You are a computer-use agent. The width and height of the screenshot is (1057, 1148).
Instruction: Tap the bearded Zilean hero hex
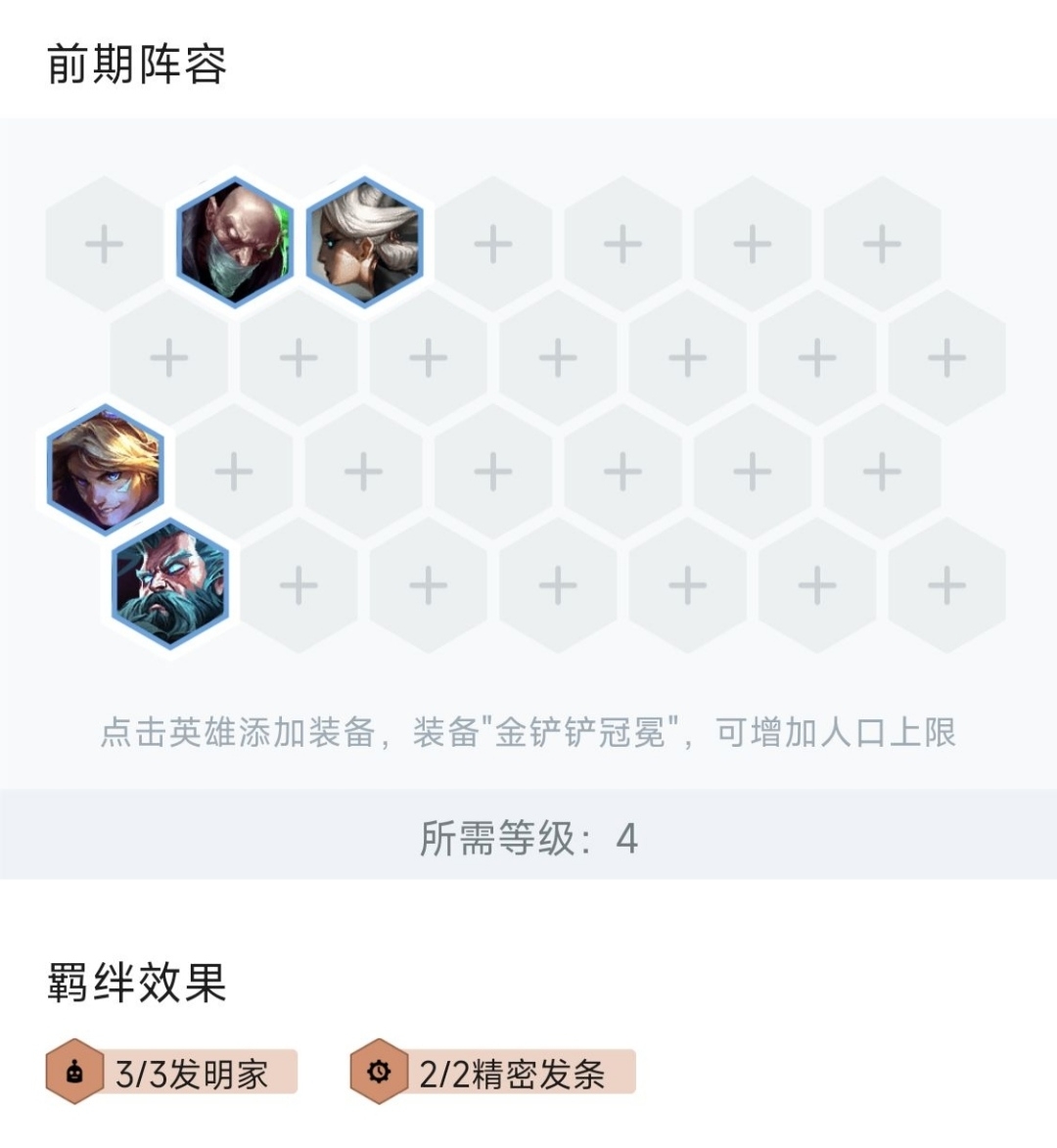click(170, 584)
